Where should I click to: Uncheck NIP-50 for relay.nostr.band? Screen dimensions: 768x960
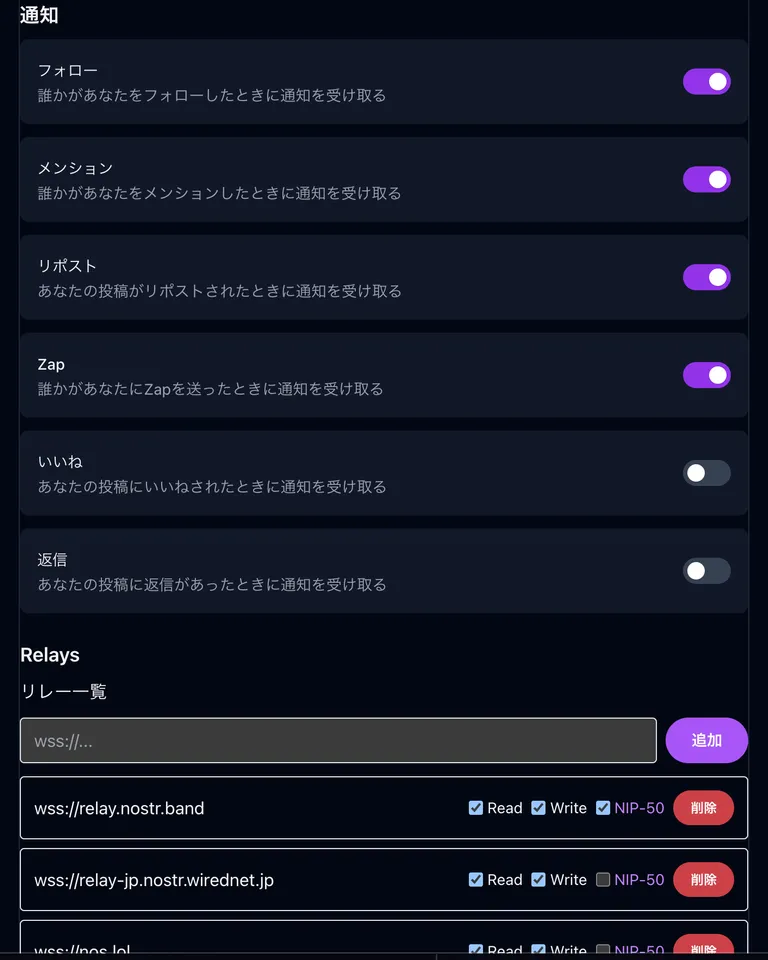coord(603,808)
